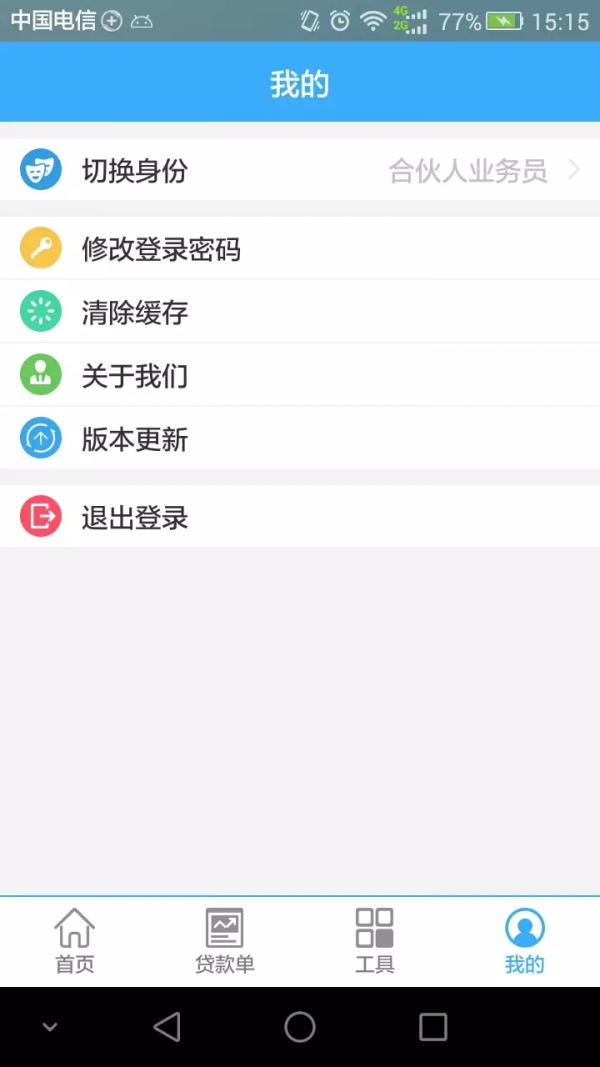The image size is (600, 1067).
Task: Switch to the 首页 home tab
Action: pyautogui.click(x=75, y=941)
